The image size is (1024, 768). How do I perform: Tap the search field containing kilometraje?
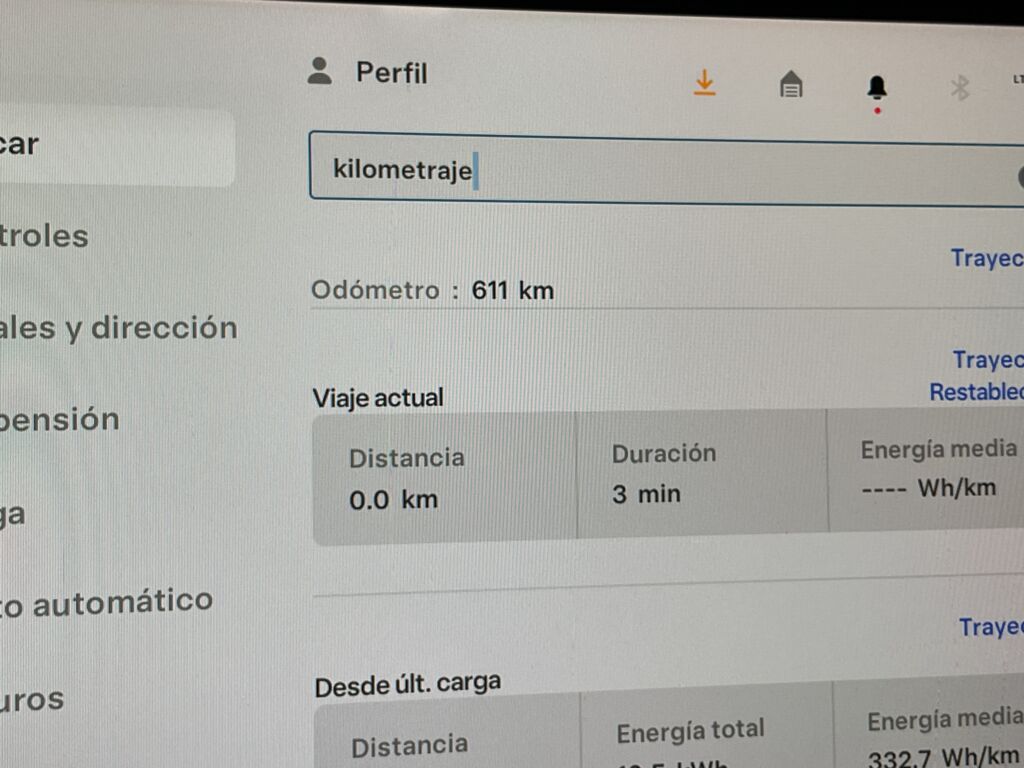coord(660,169)
